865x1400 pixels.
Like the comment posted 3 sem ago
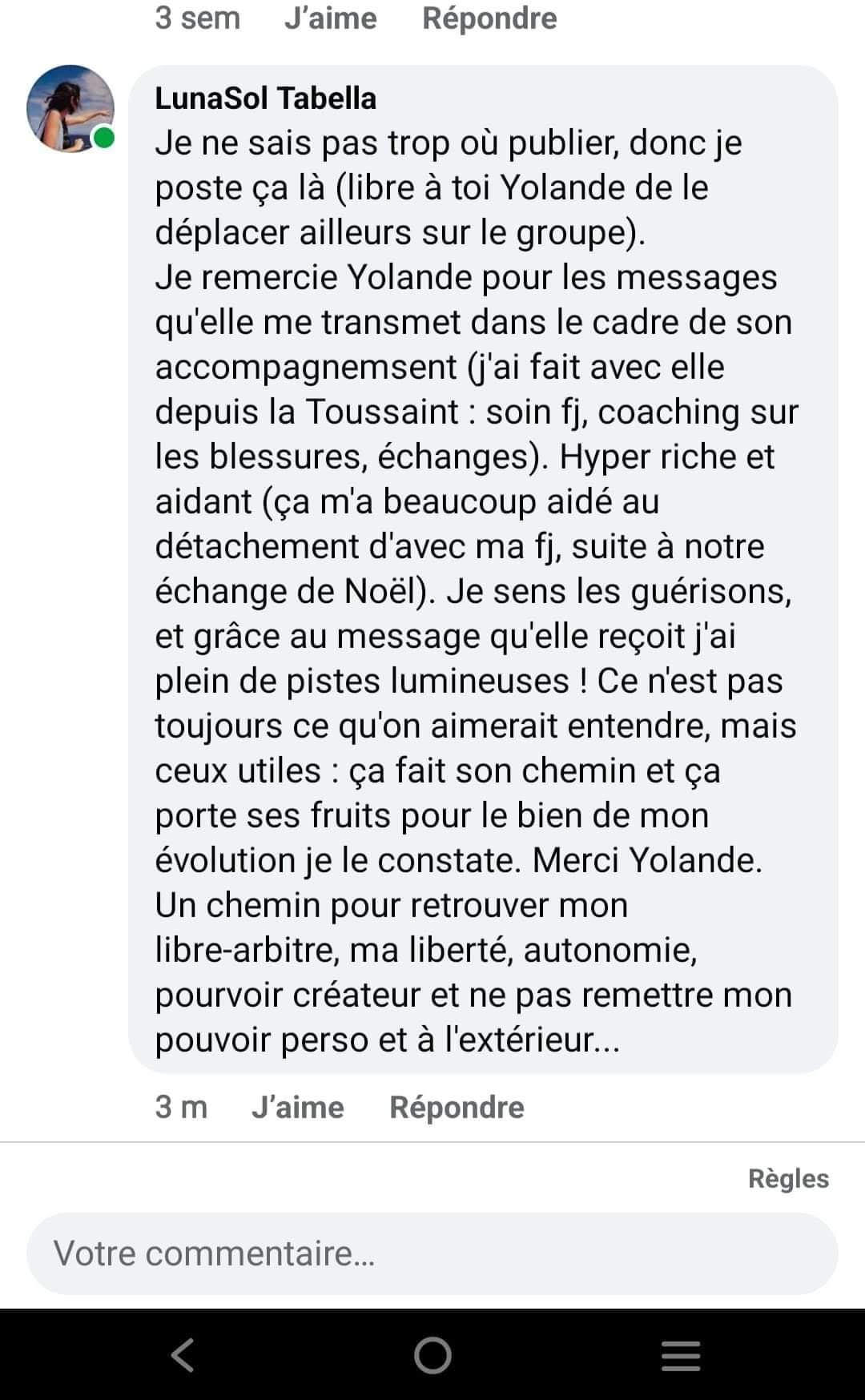[330, 18]
